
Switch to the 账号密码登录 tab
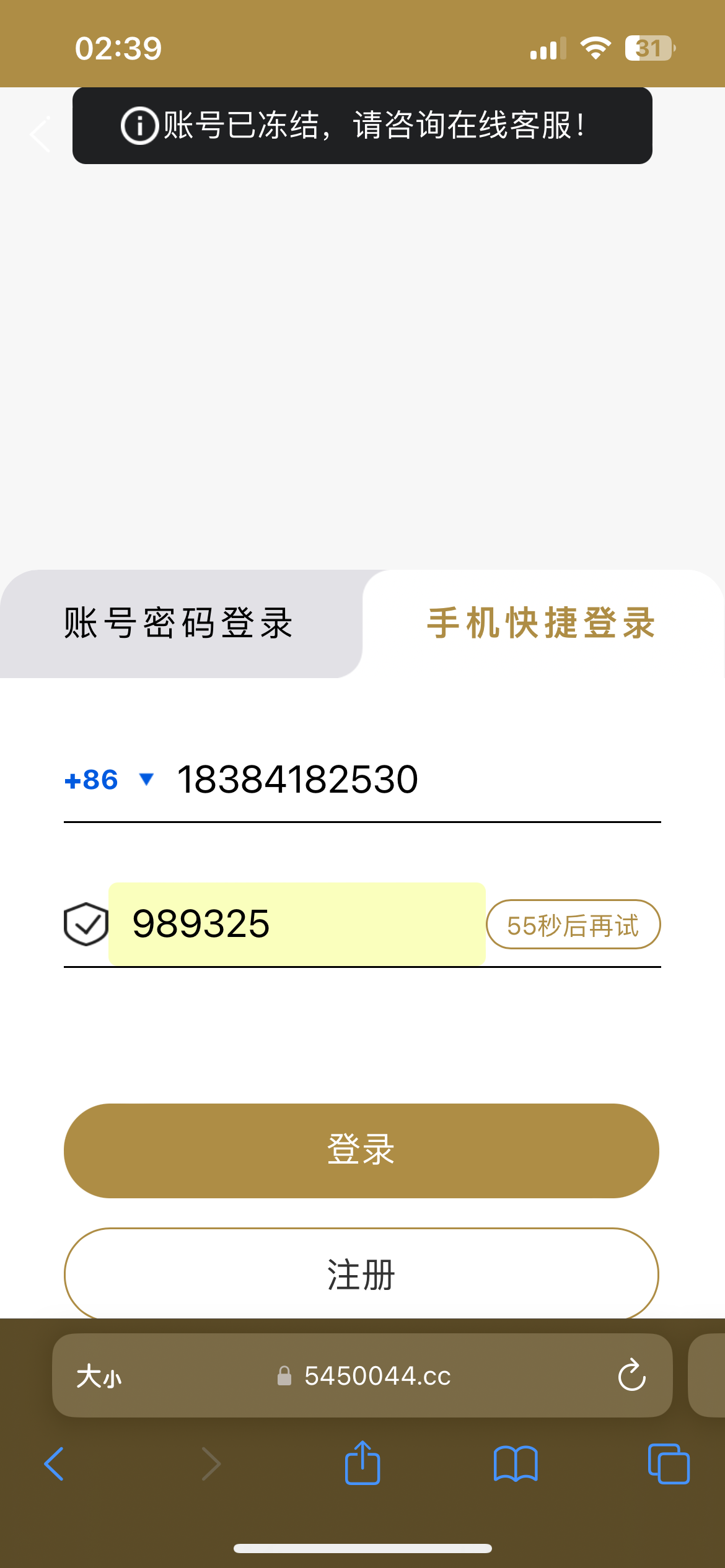[x=178, y=623]
